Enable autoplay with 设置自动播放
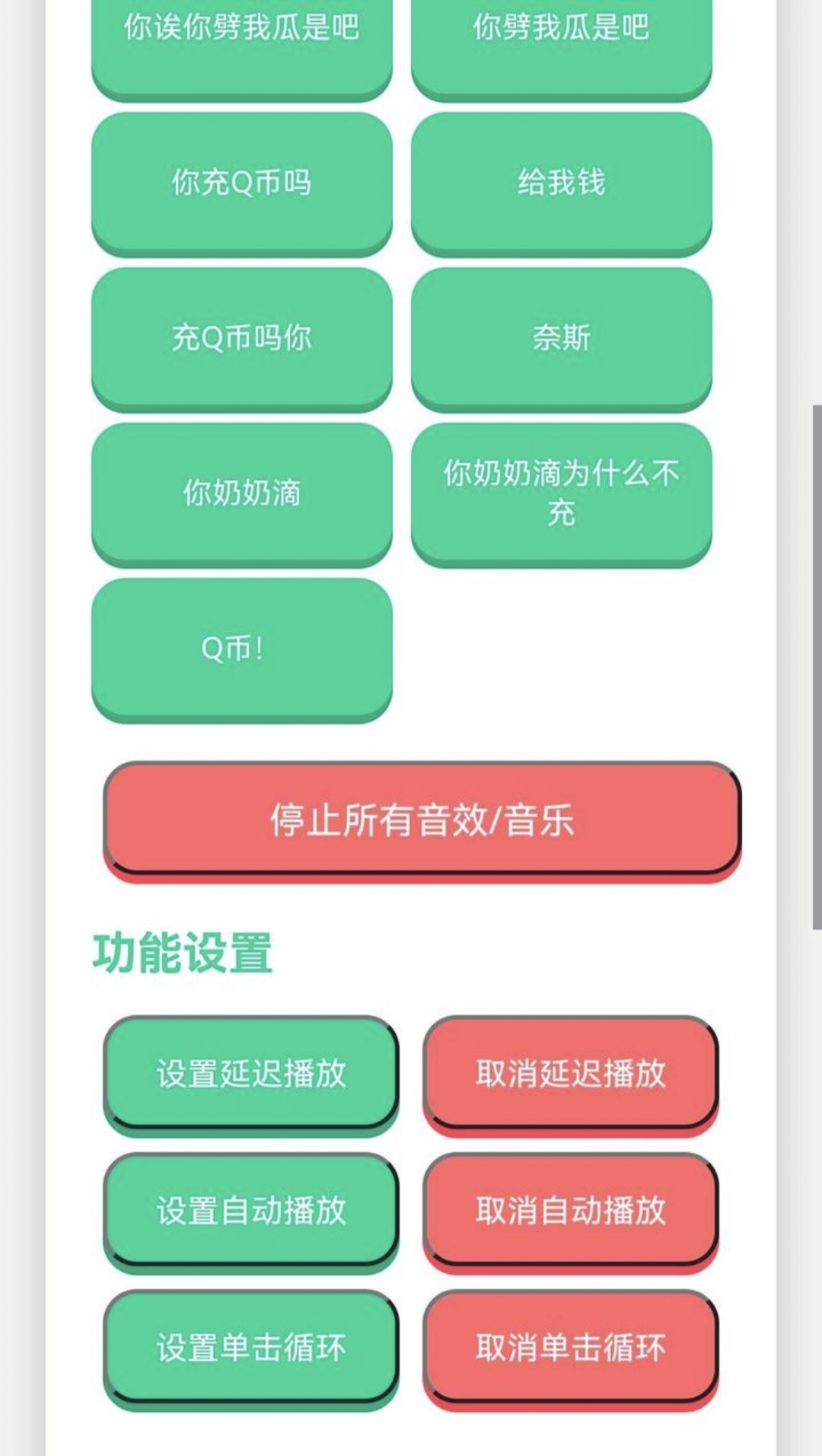The image size is (822, 1456). point(251,1210)
